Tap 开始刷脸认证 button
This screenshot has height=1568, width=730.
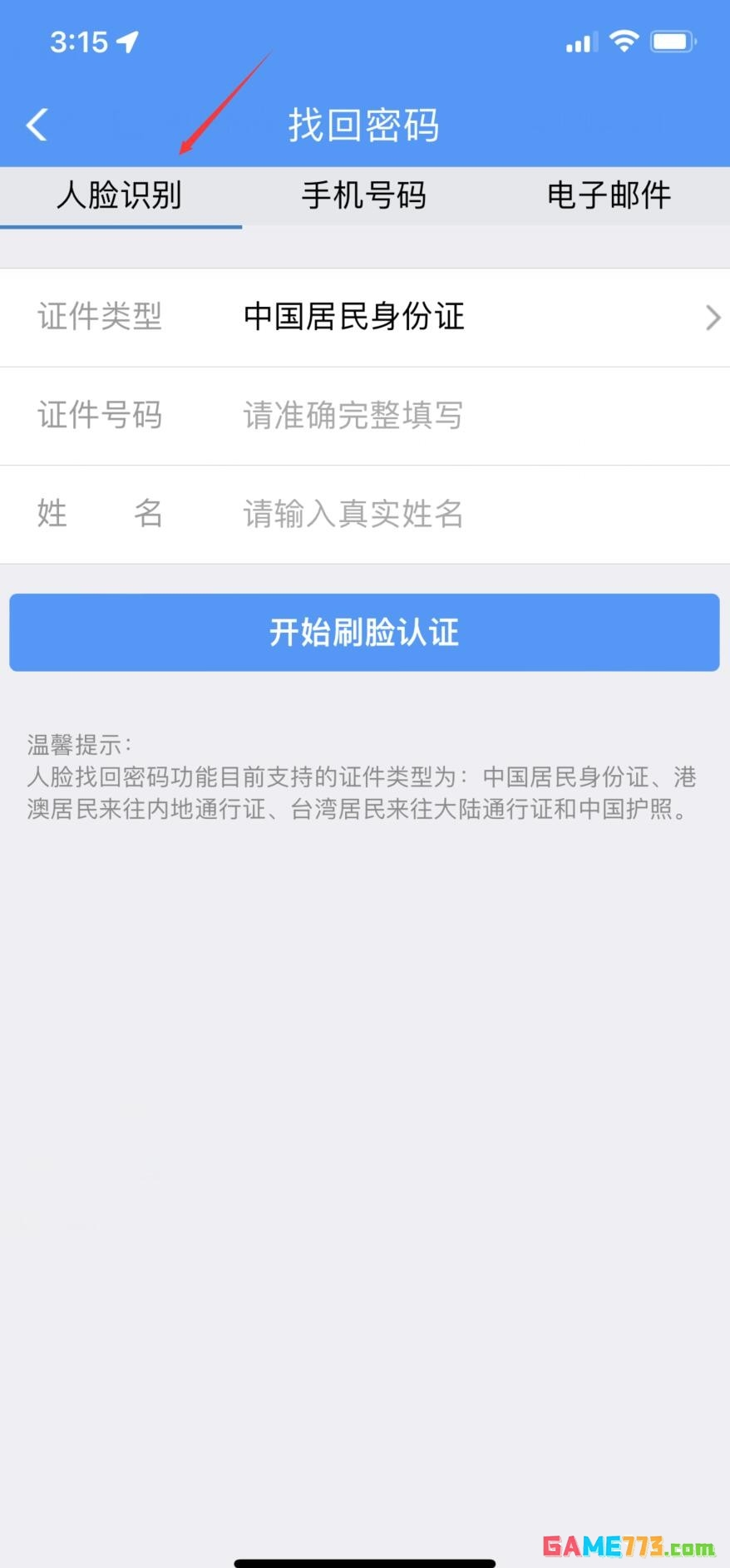pyautogui.click(x=364, y=632)
